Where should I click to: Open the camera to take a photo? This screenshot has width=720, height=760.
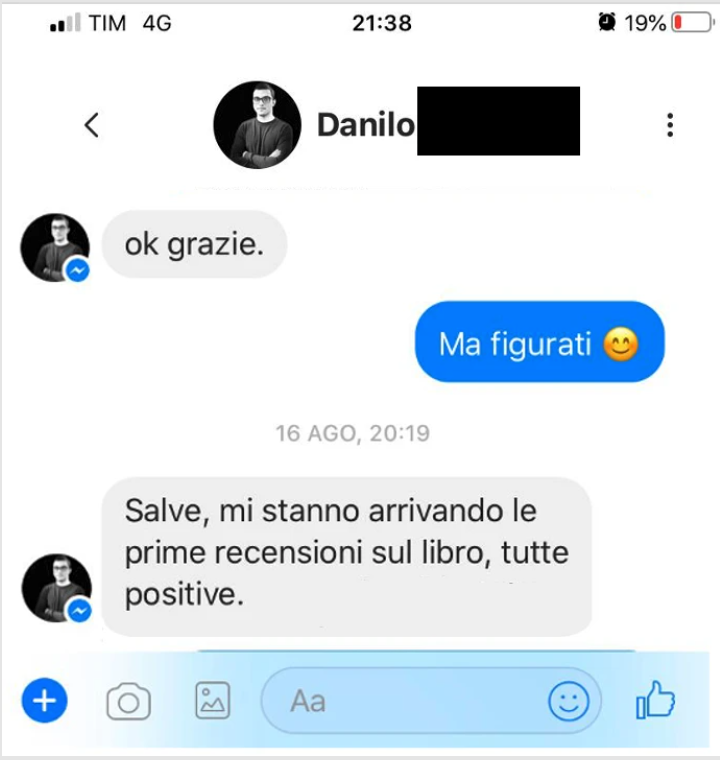click(129, 702)
